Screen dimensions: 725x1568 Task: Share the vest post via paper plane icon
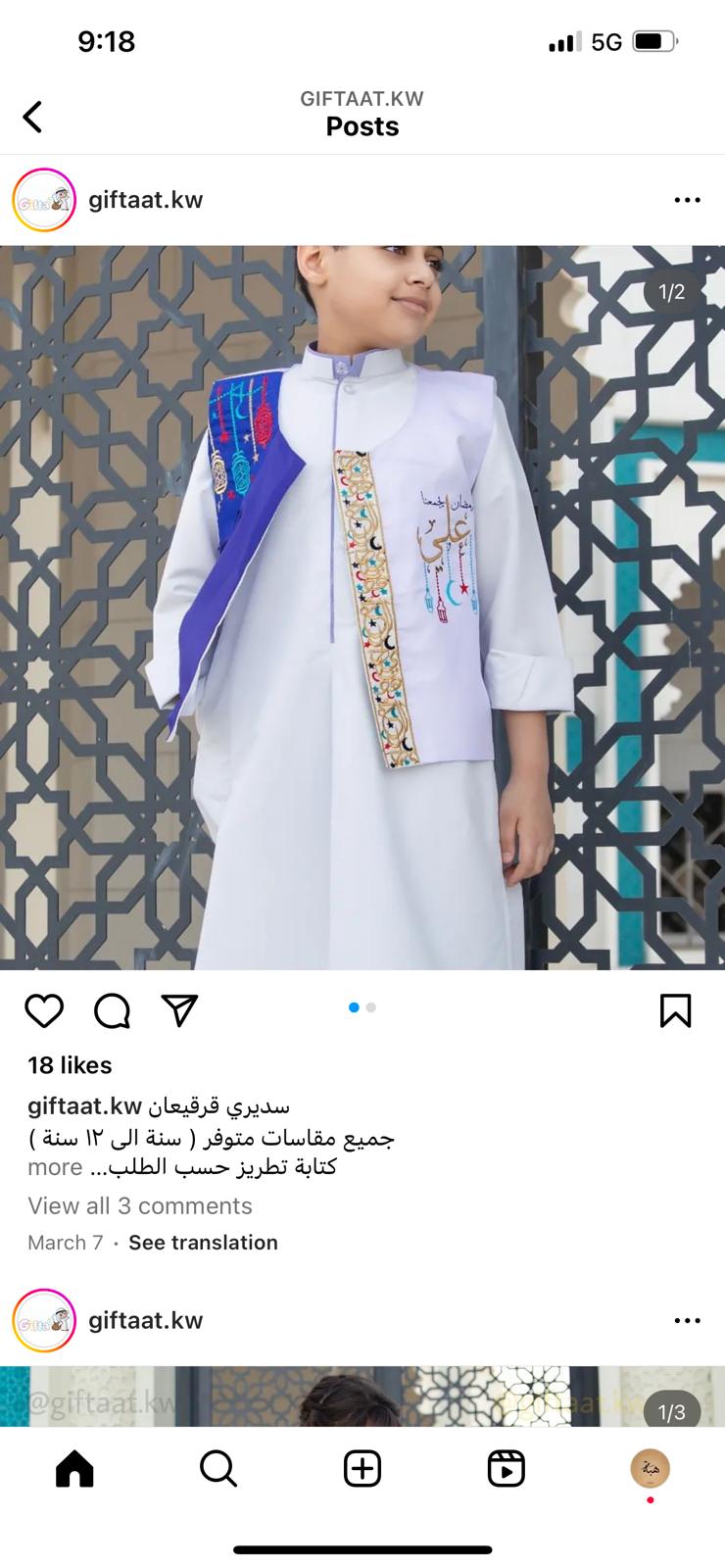[180, 1010]
